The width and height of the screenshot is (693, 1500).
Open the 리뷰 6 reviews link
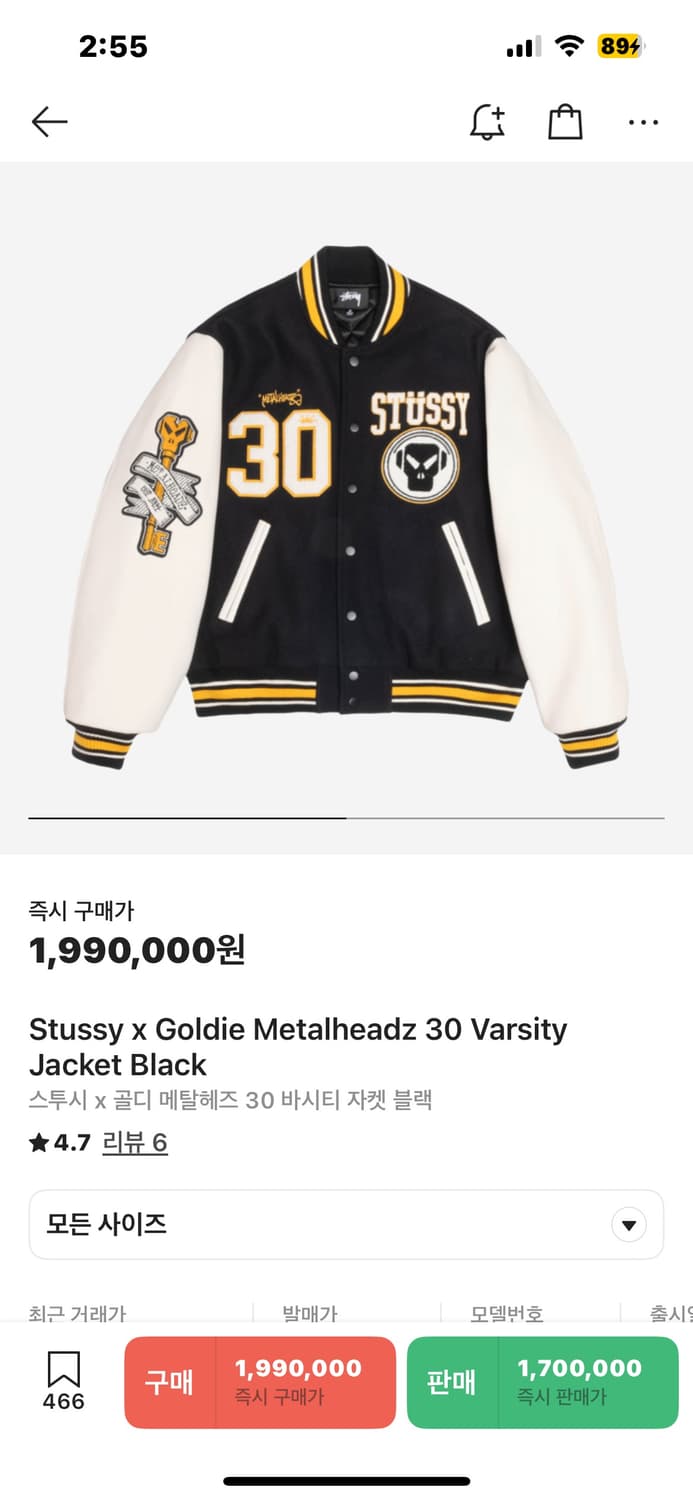pyautogui.click(x=135, y=1143)
